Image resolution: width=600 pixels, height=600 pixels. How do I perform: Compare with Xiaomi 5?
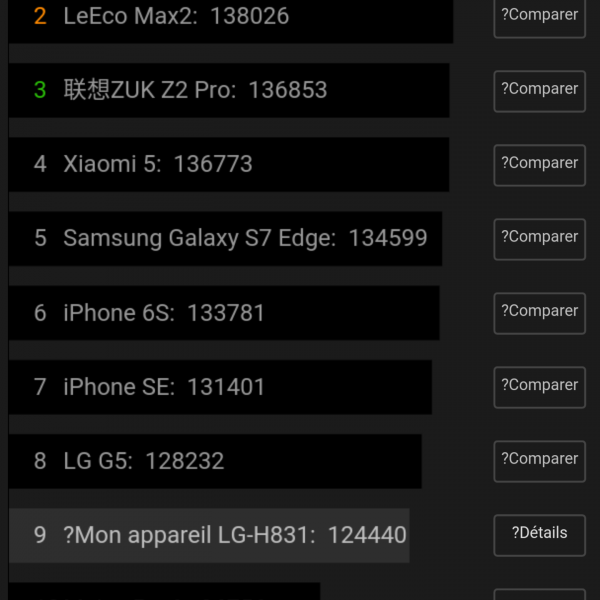(x=539, y=164)
